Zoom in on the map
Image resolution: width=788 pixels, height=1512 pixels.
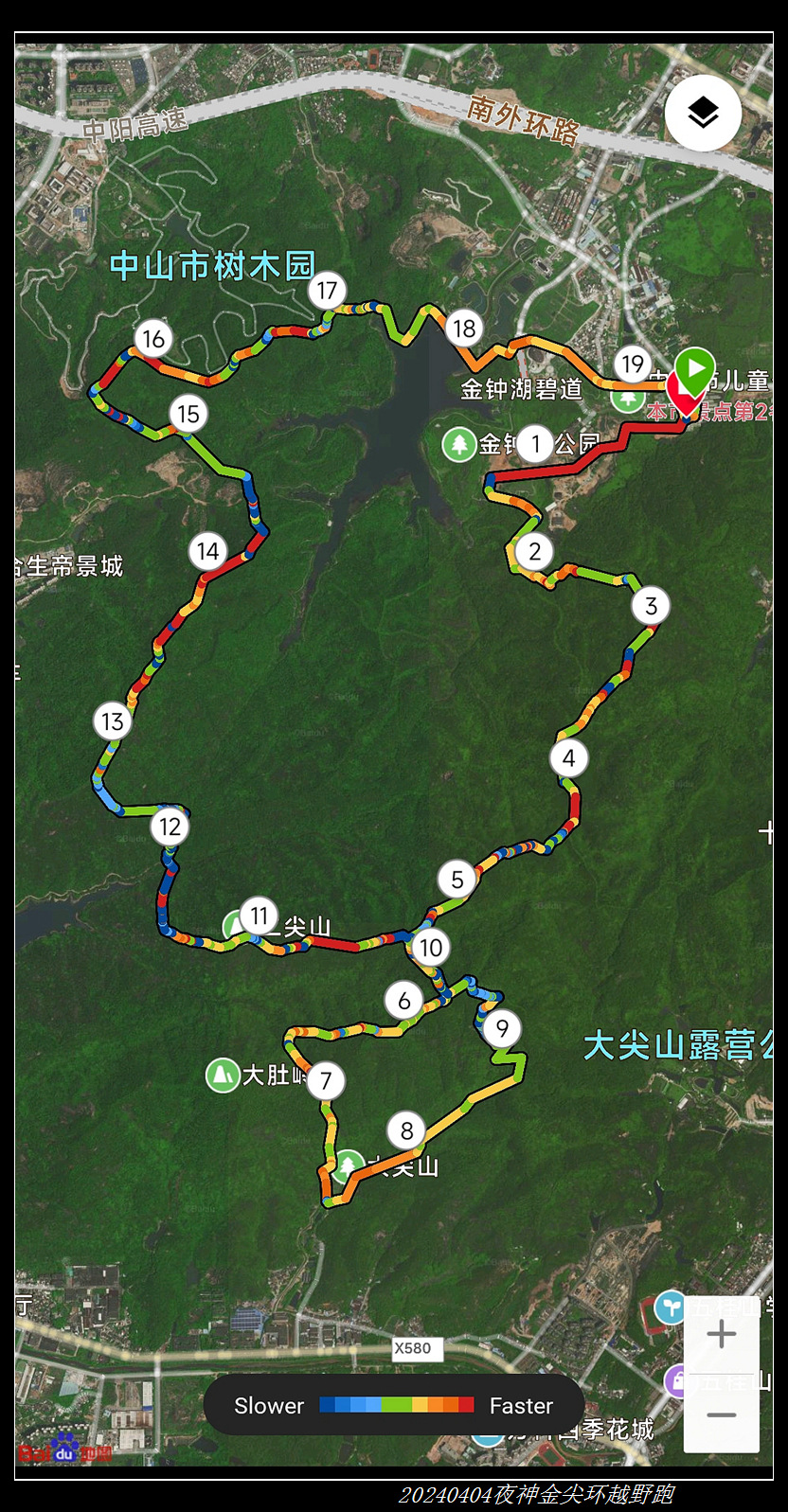click(x=721, y=1335)
